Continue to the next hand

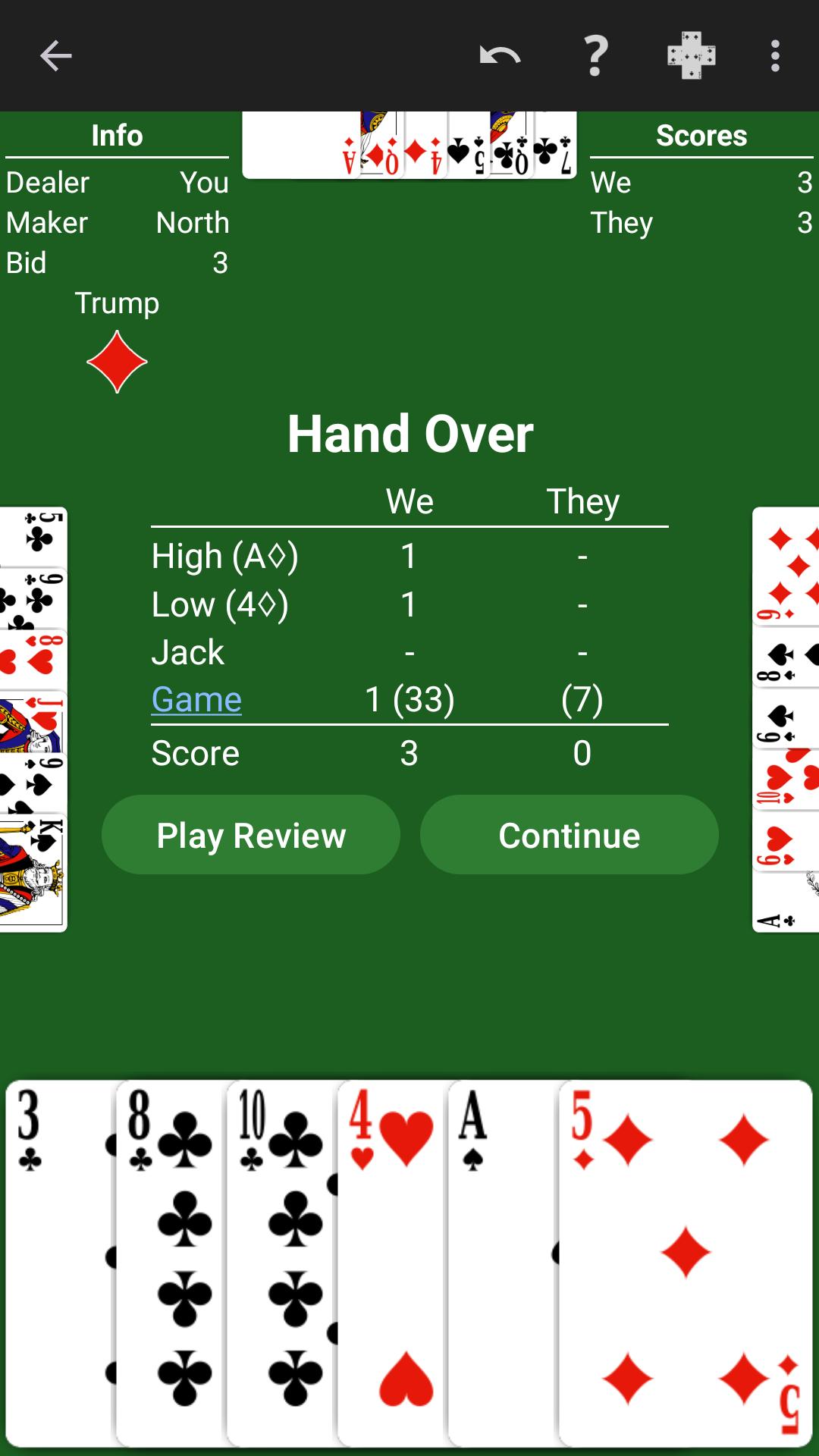pos(570,835)
